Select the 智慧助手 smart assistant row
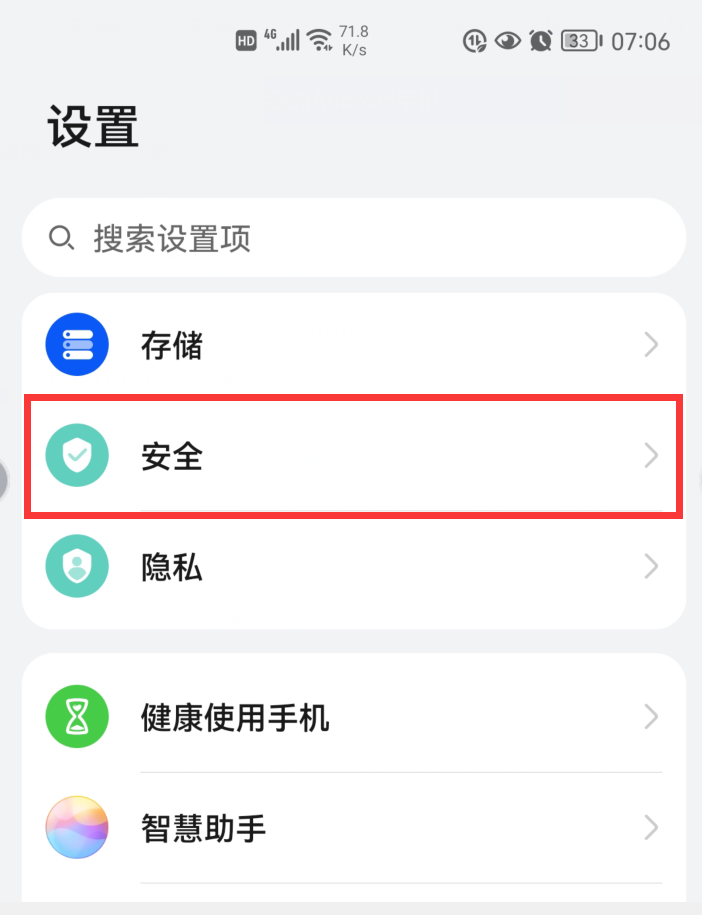Image resolution: width=702 pixels, height=915 pixels. [353, 828]
